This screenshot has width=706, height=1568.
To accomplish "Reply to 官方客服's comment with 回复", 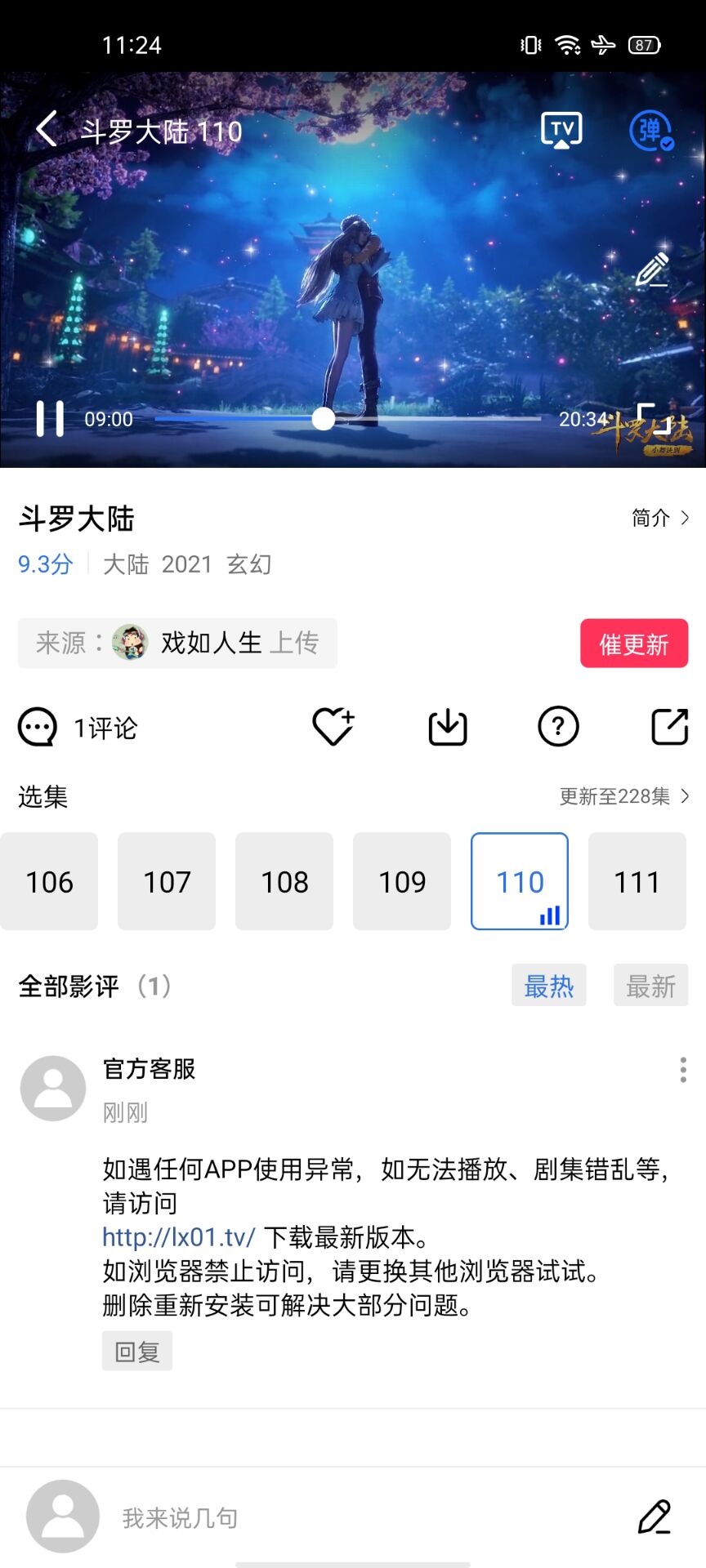I will click(x=137, y=1352).
